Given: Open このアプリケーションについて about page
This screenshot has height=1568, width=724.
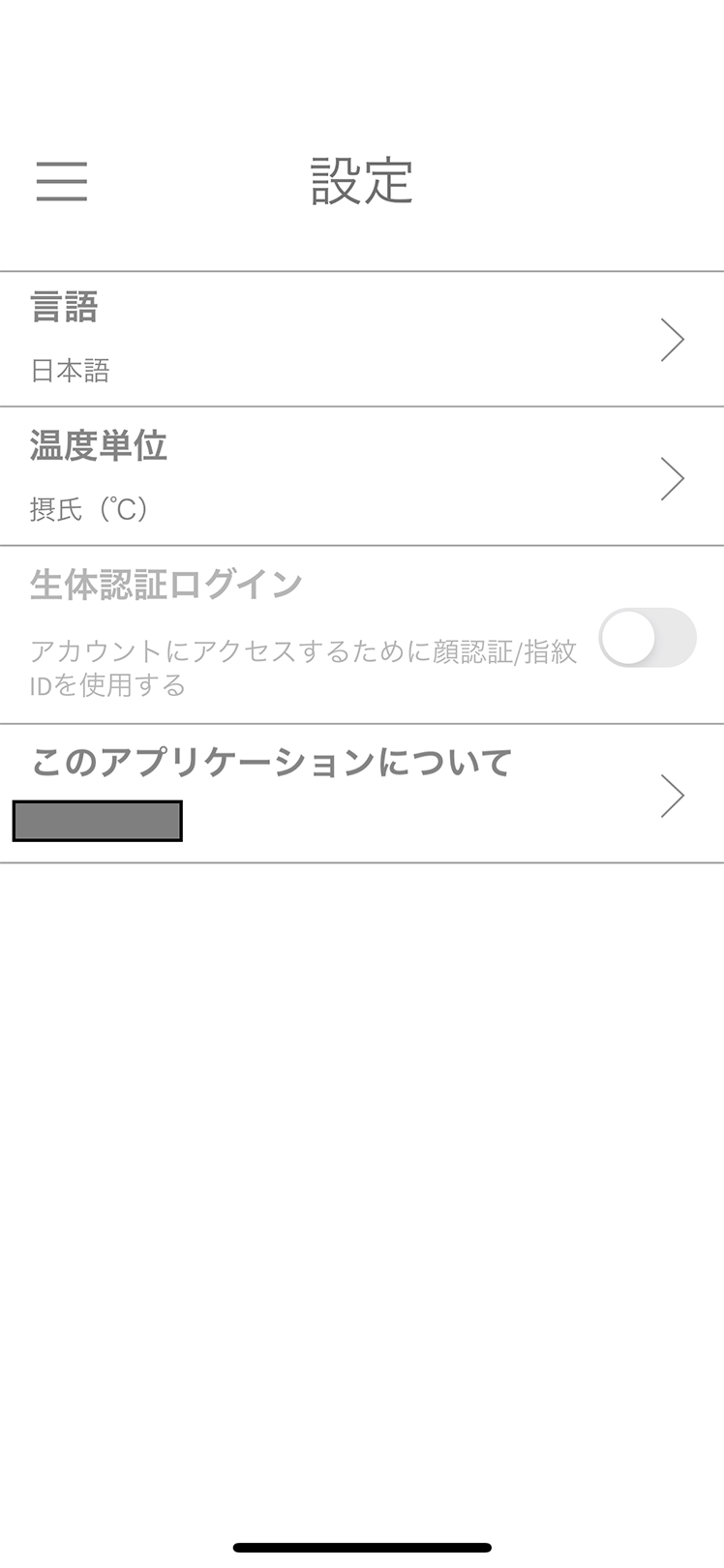Looking at the screenshot, I should [361, 794].
